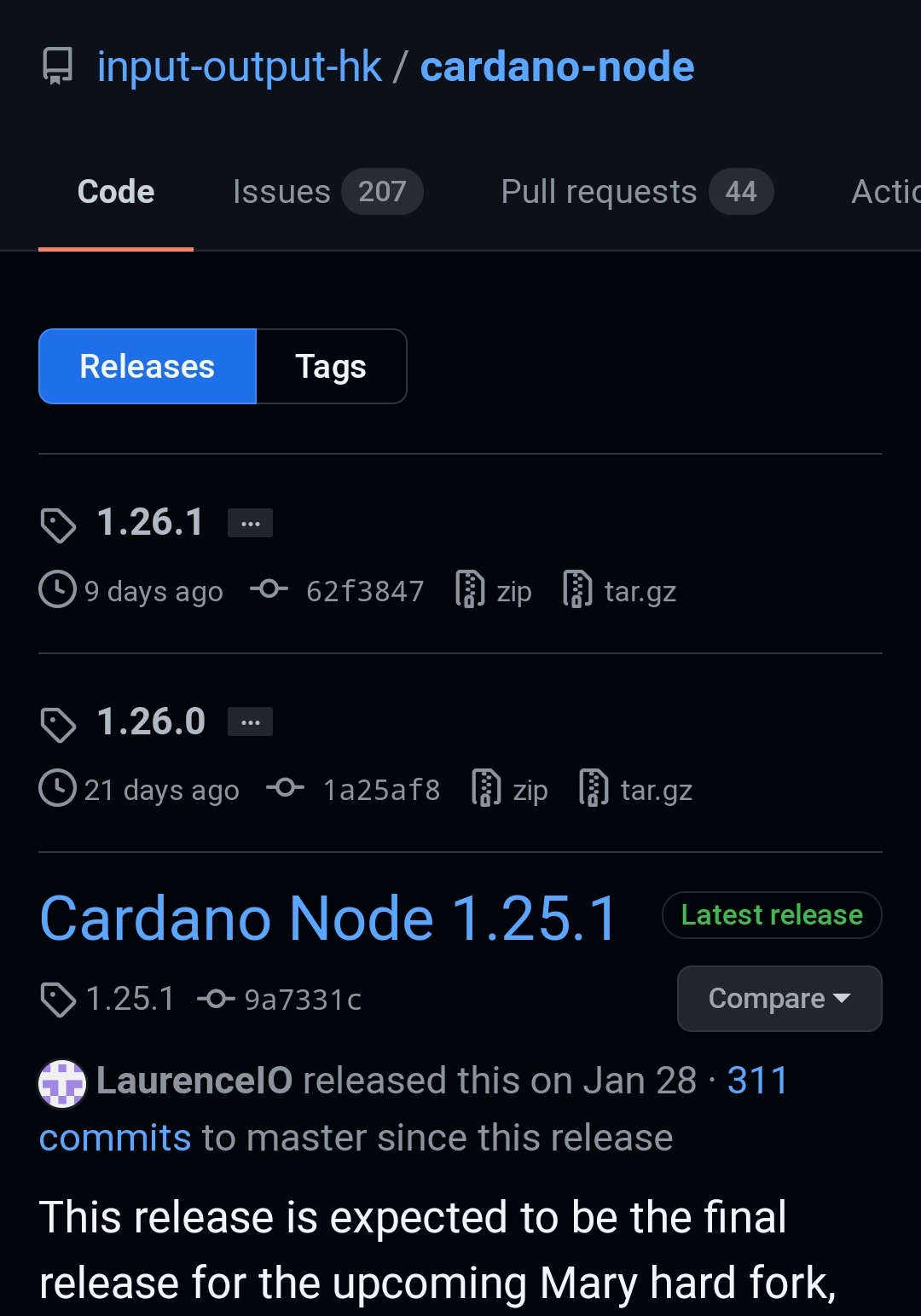The height and width of the screenshot is (1316, 921).
Task: Open the cardano-node repository link
Action: pos(557,67)
